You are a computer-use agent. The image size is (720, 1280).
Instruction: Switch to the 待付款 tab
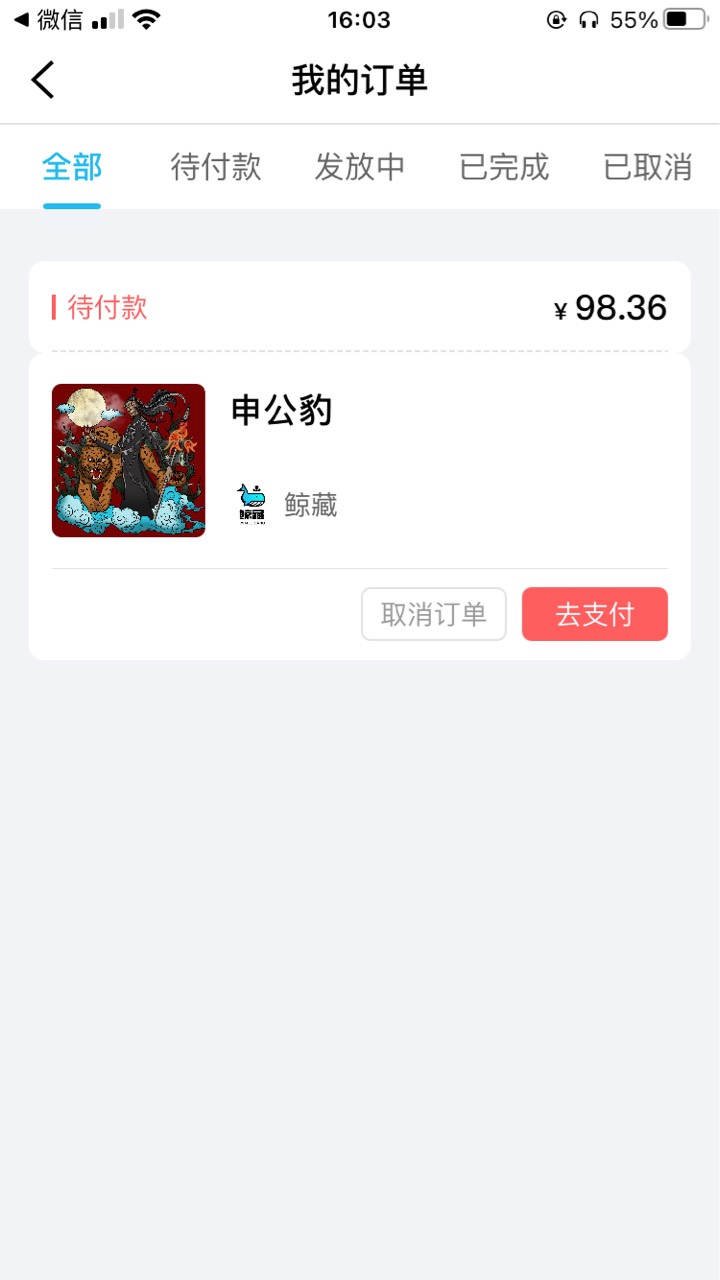pyautogui.click(x=216, y=167)
